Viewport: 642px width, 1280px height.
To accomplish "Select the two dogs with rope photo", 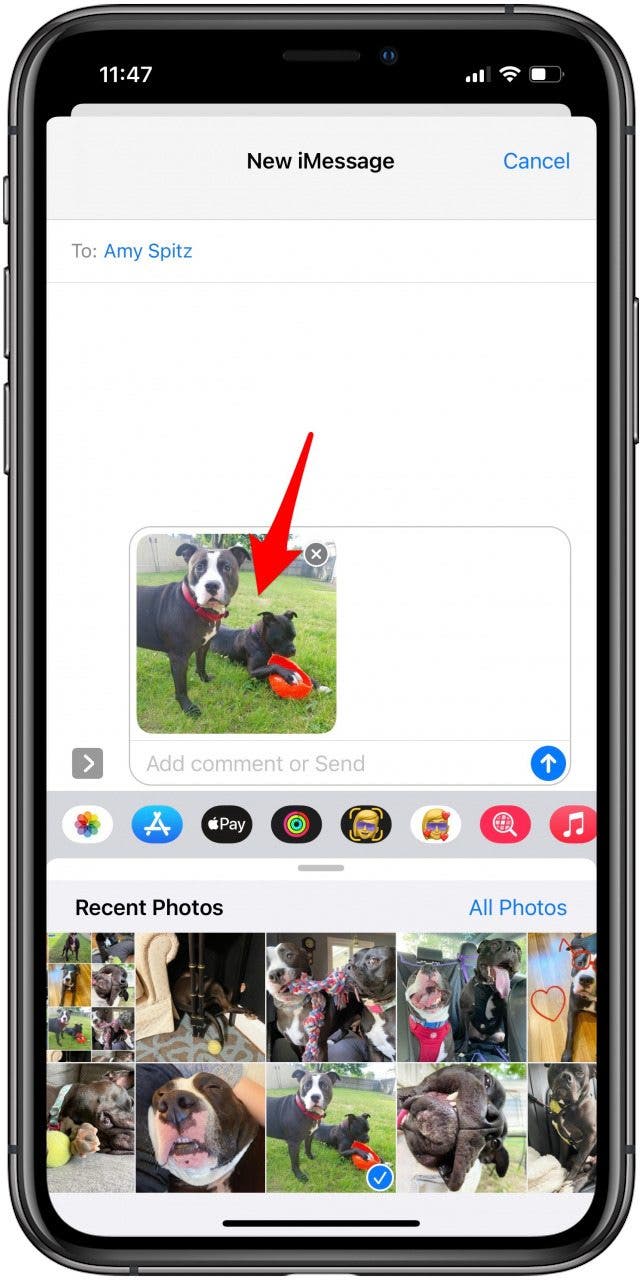I will [x=331, y=996].
